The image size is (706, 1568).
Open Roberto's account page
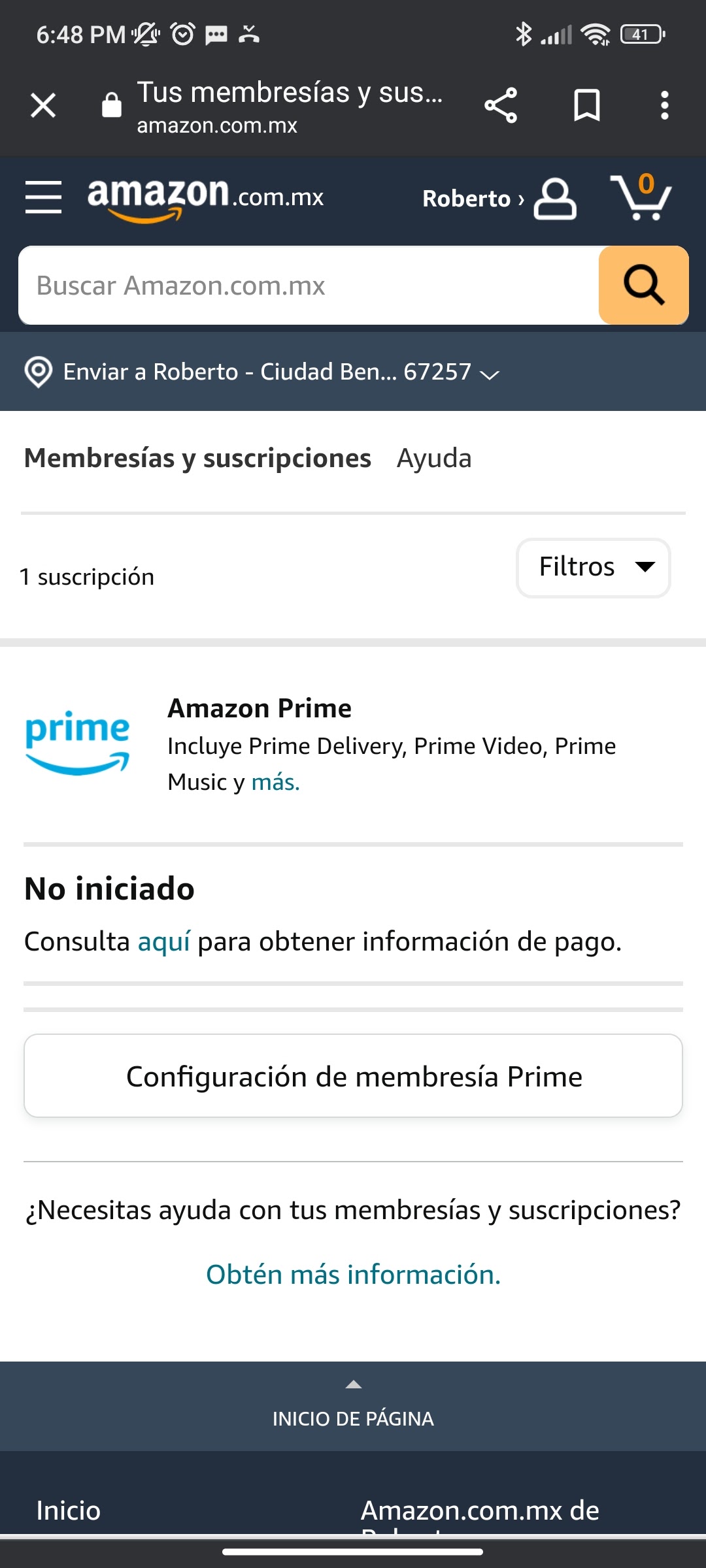pos(498,199)
